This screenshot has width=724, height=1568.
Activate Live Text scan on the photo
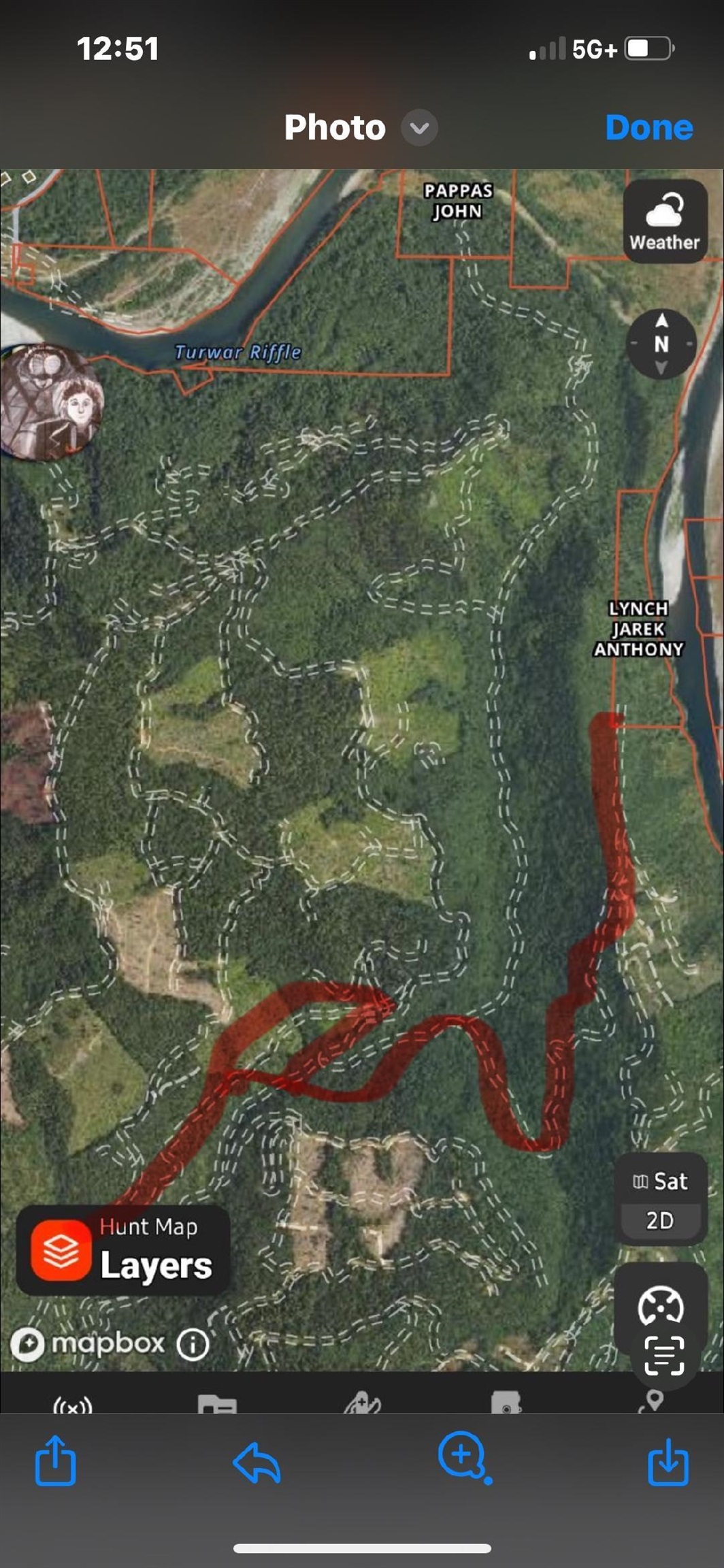[x=663, y=1355]
